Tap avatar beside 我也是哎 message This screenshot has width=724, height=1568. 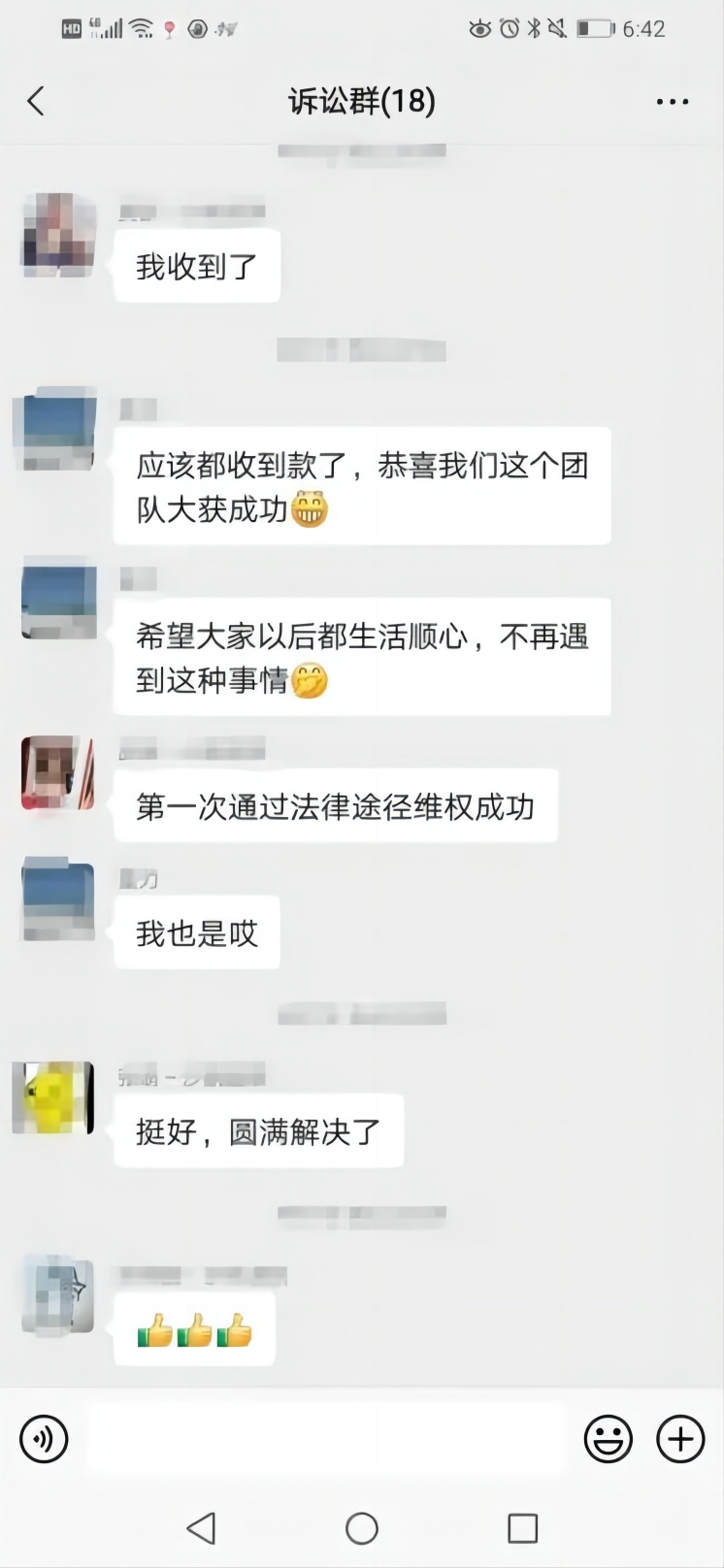point(58,898)
